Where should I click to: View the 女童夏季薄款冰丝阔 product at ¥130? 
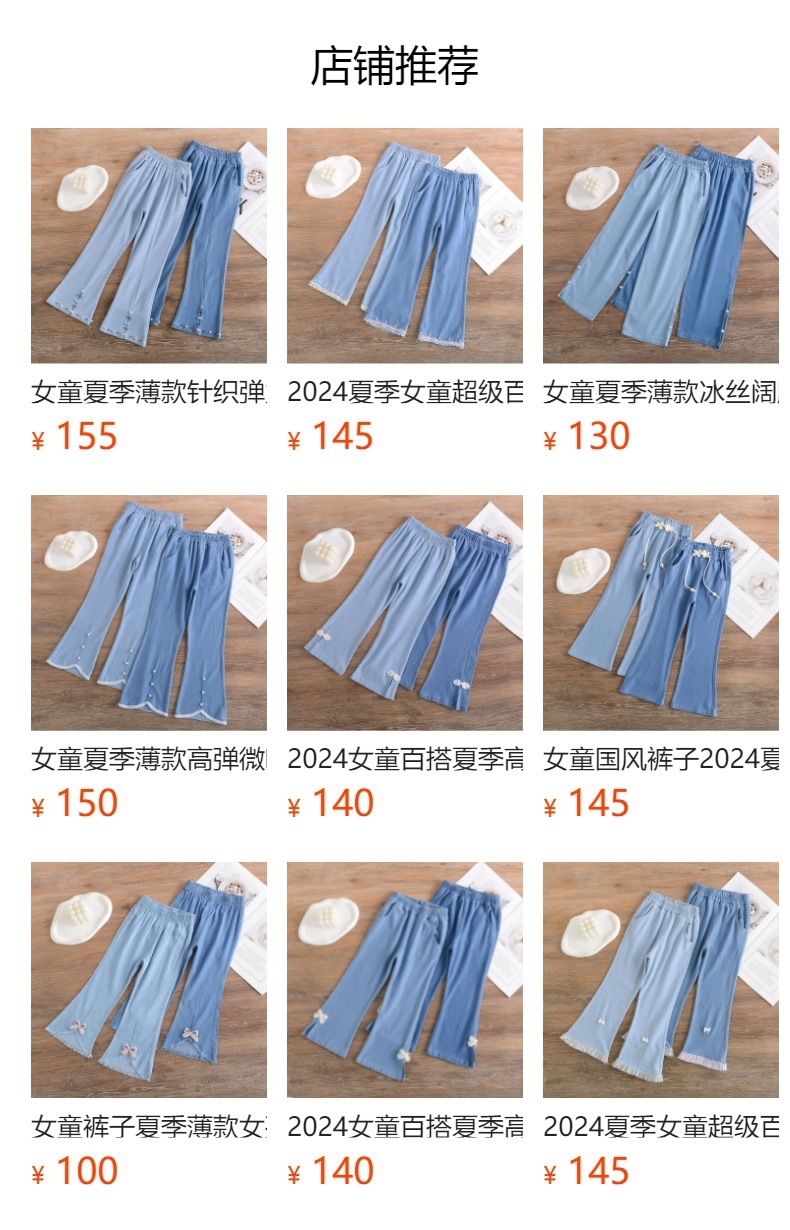660,246
